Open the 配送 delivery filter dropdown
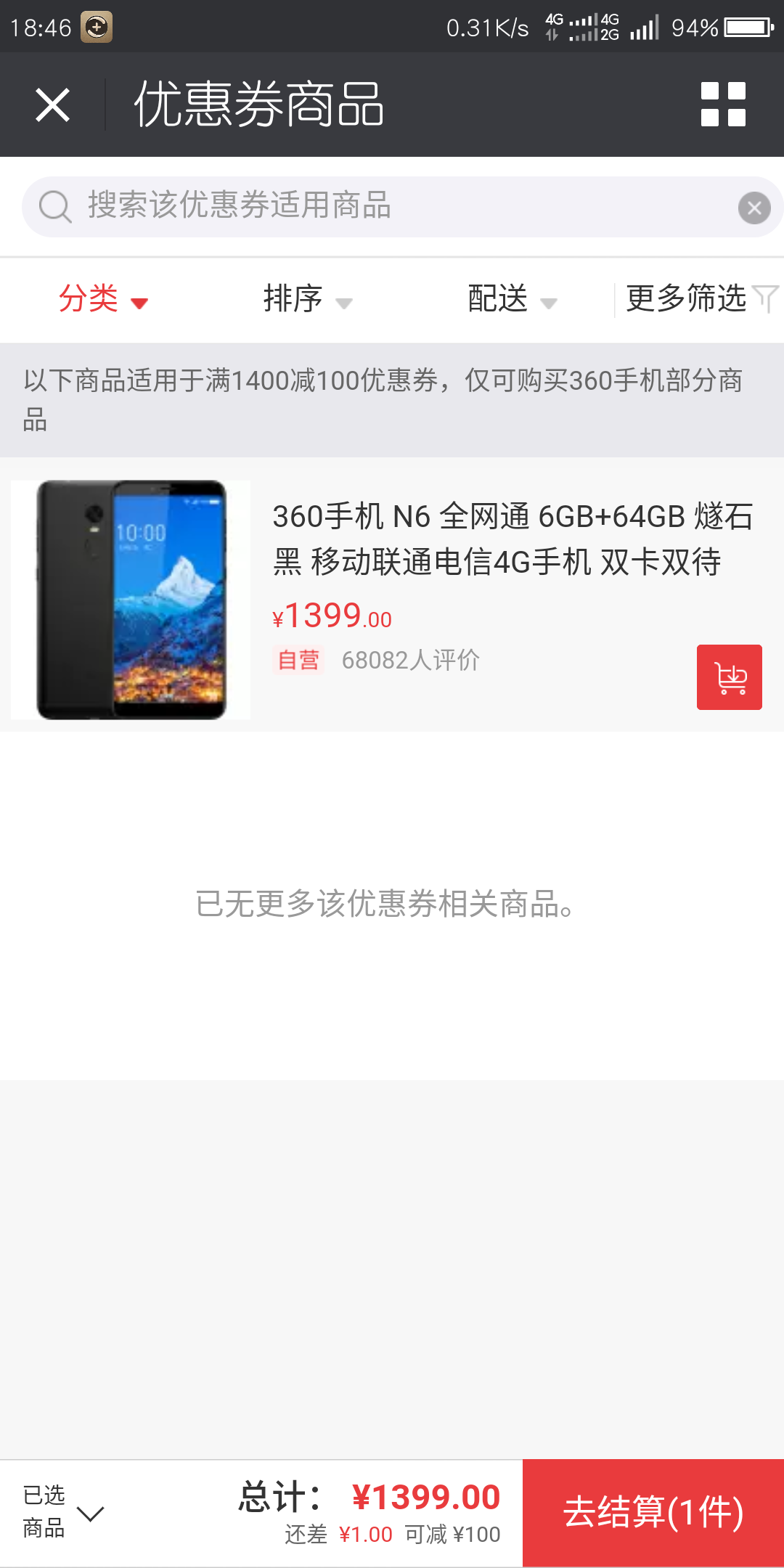Image resolution: width=784 pixels, height=1568 pixels. pyautogui.click(x=510, y=299)
